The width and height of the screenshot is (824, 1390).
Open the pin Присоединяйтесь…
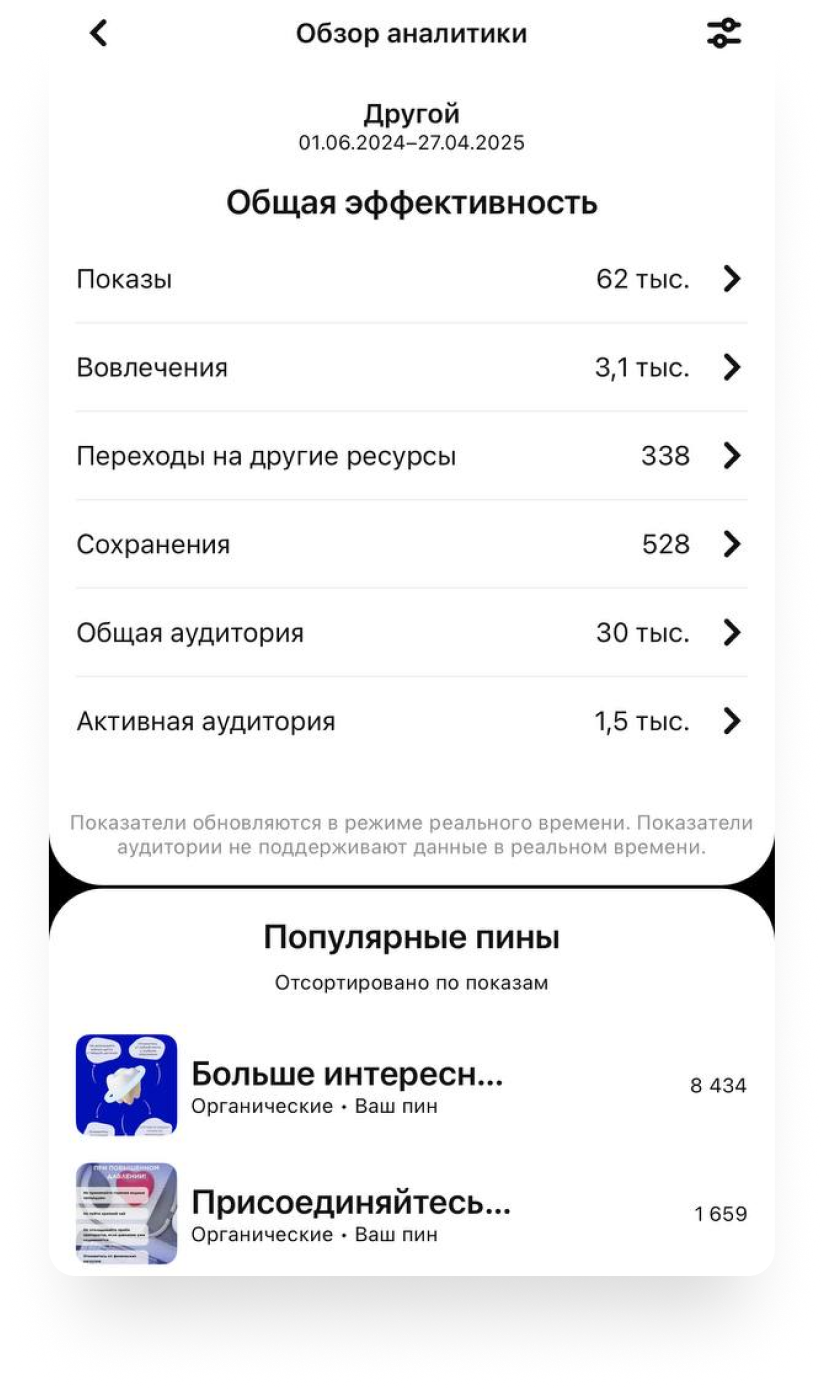(411, 1213)
